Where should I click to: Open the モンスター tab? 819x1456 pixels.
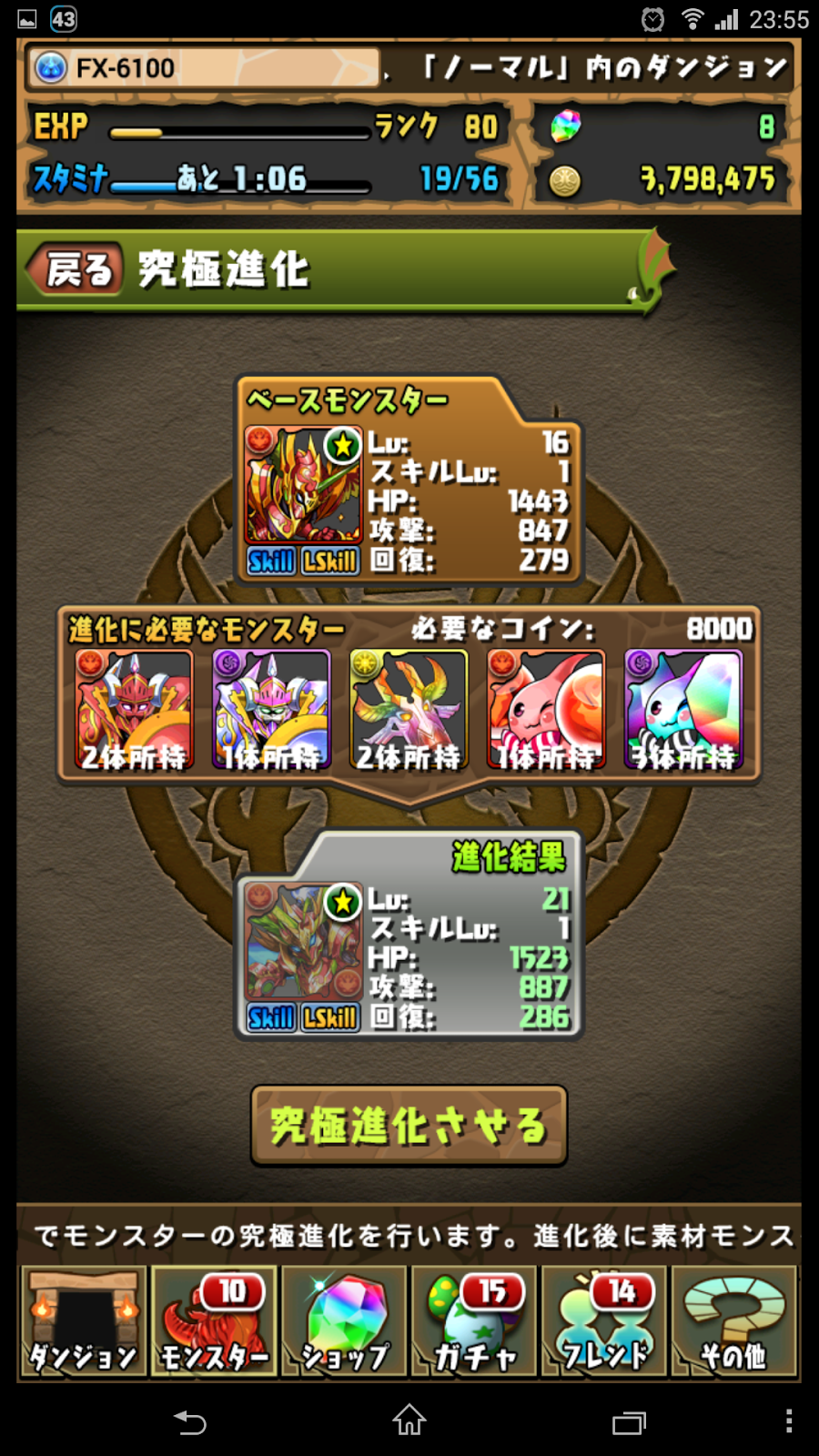tap(214, 1321)
